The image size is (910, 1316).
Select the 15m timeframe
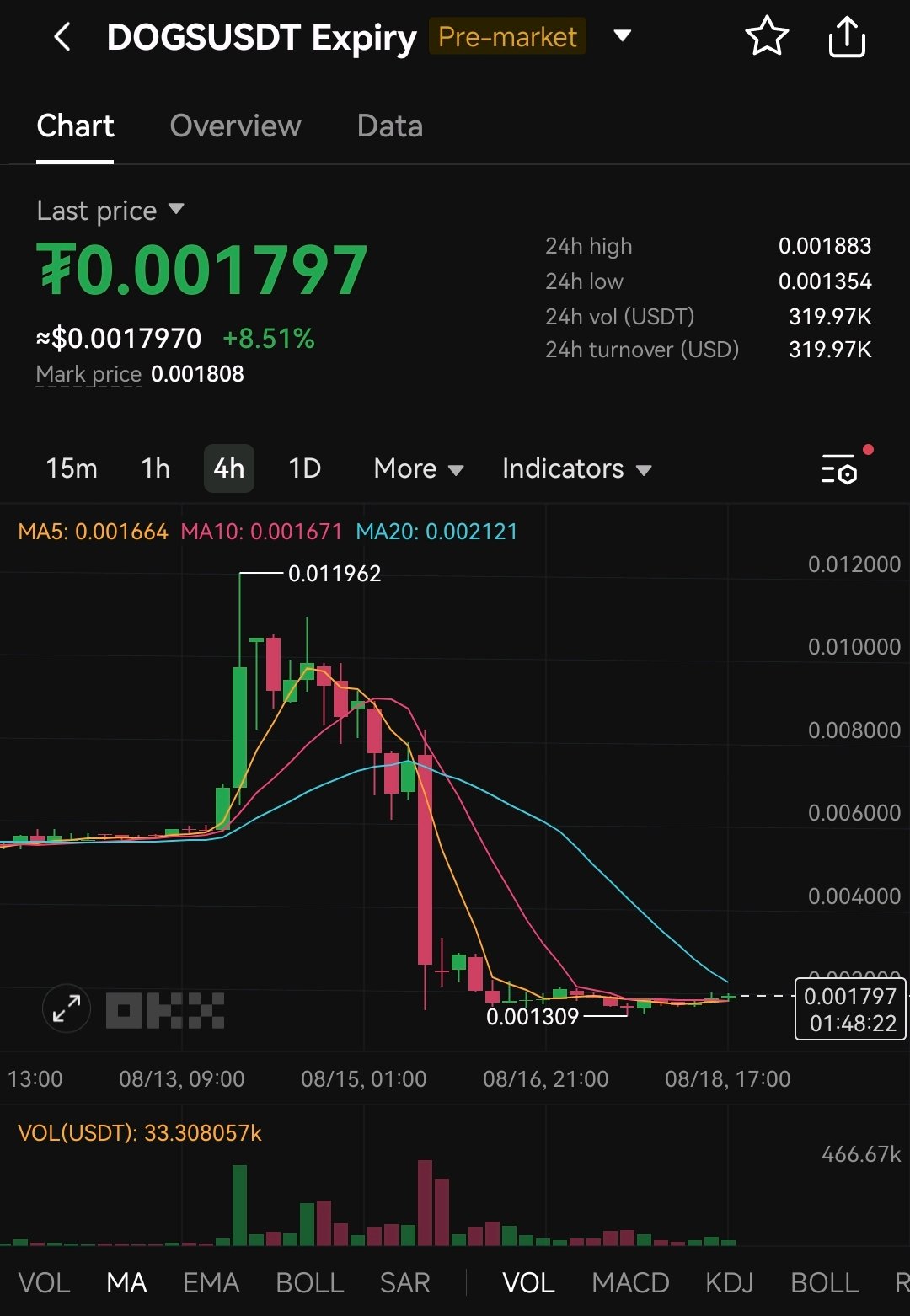click(72, 468)
